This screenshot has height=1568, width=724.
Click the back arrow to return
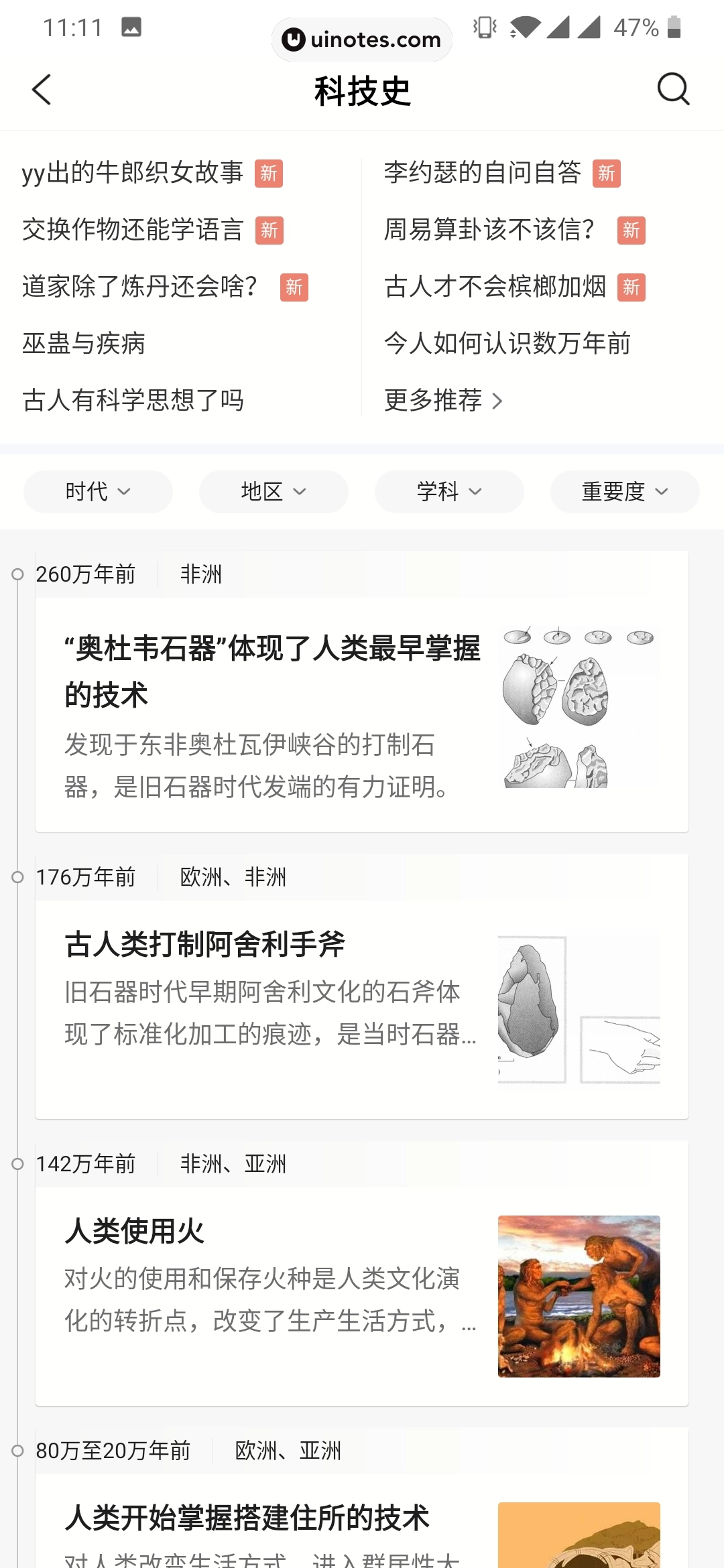(42, 89)
